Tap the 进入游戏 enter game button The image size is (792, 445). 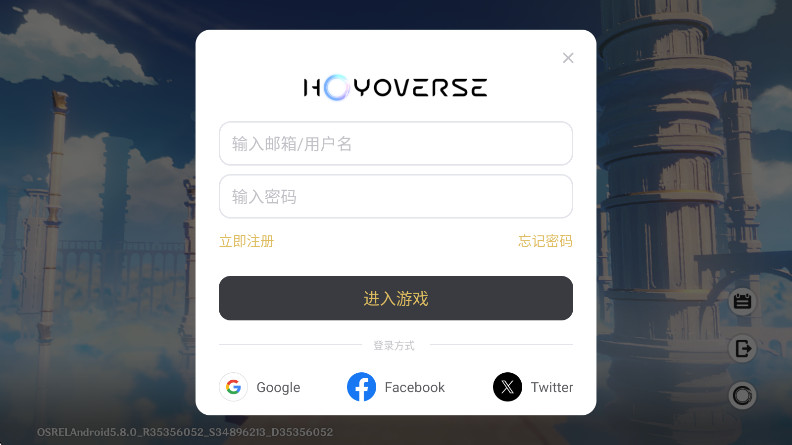pyautogui.click(x=395, y=298)
